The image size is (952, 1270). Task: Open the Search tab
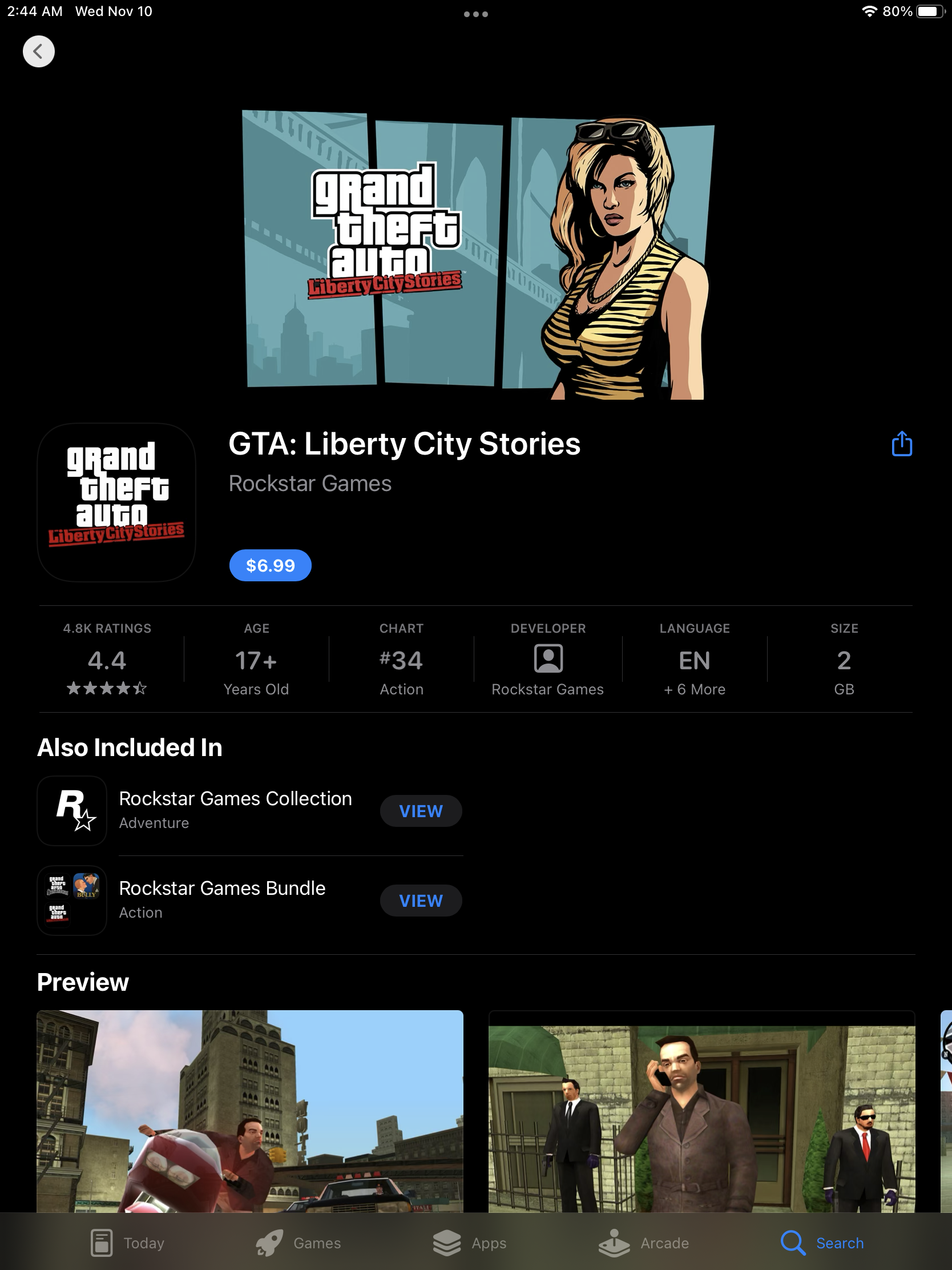pyautogui.click(x=822, y=1243)
